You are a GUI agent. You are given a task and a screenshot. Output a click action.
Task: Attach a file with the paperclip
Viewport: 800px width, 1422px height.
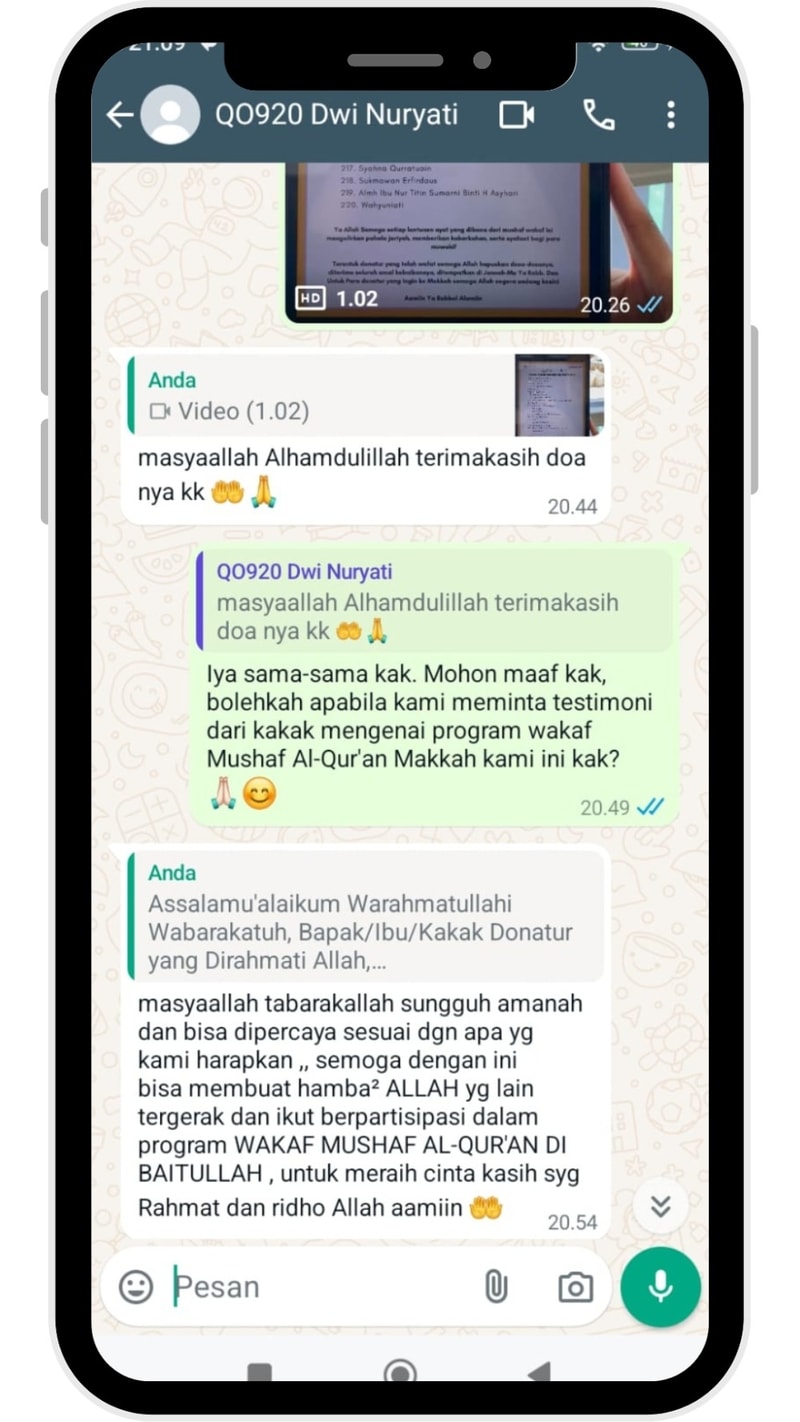click(495, 1286)
